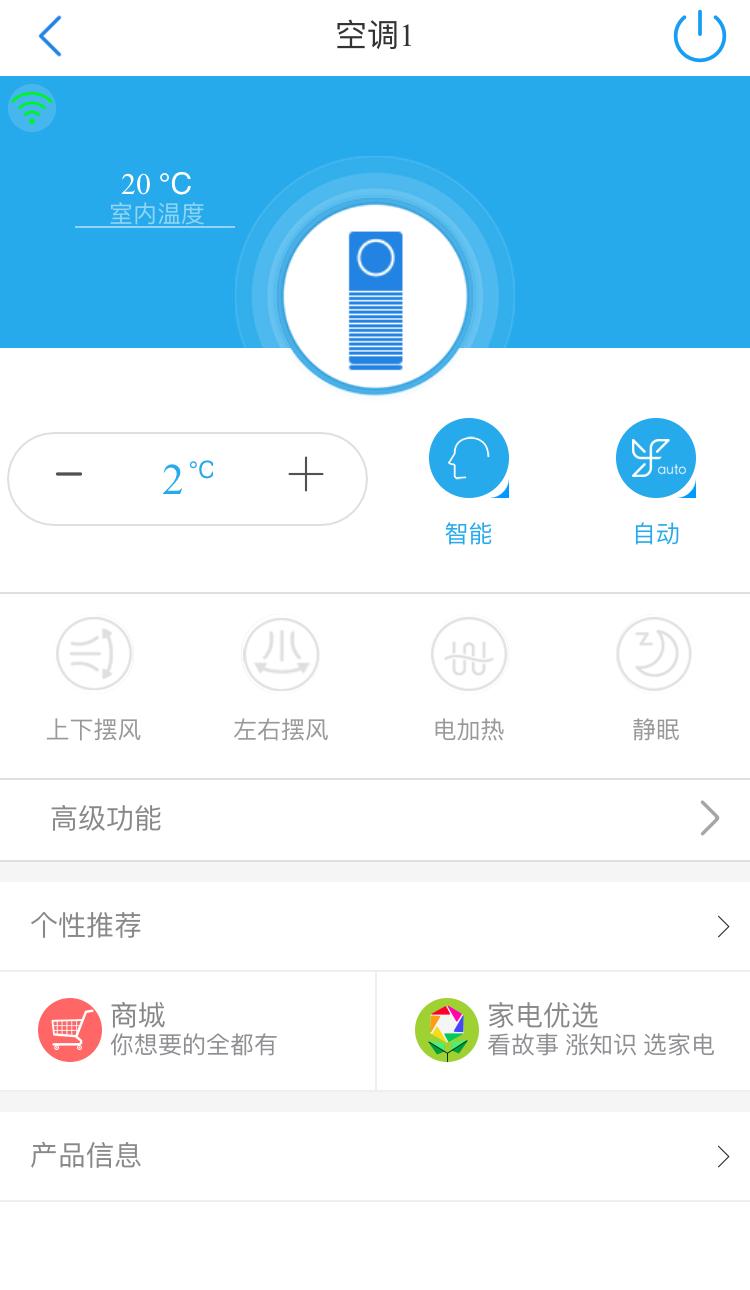Image resolution: width=750 pixels, height=1290 pixels.
Task: Select the 智能 smart mode icon
Action: pyautogui.click(x=468, y=457)
